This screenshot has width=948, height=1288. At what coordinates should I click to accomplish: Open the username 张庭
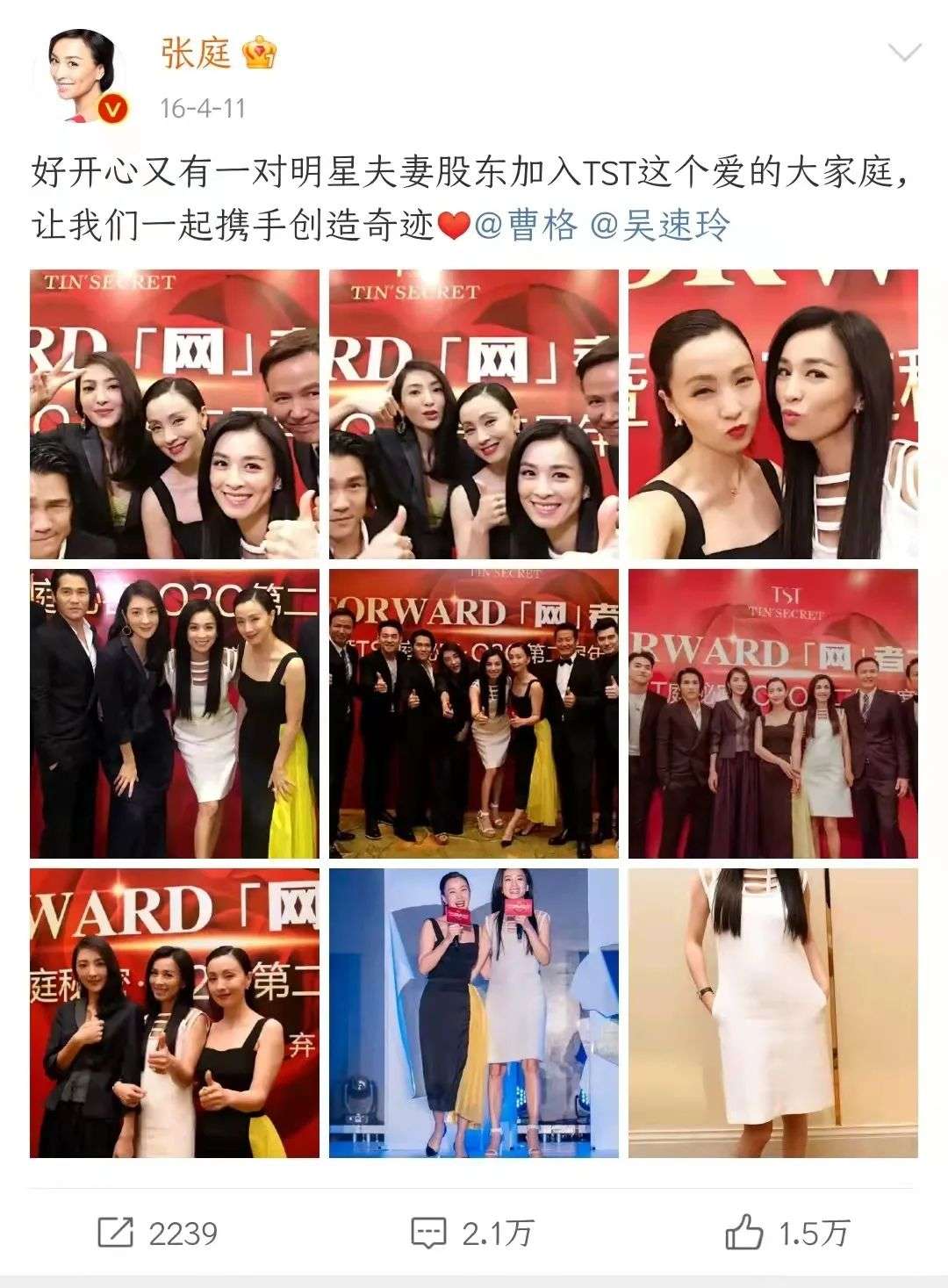coord(196,54)
